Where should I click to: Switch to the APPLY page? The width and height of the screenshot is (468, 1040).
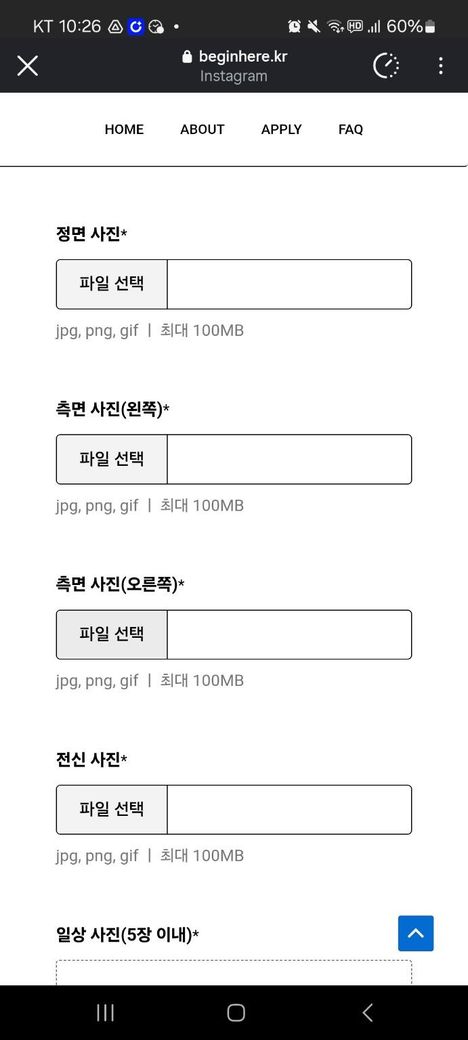(x=281, y=129)
